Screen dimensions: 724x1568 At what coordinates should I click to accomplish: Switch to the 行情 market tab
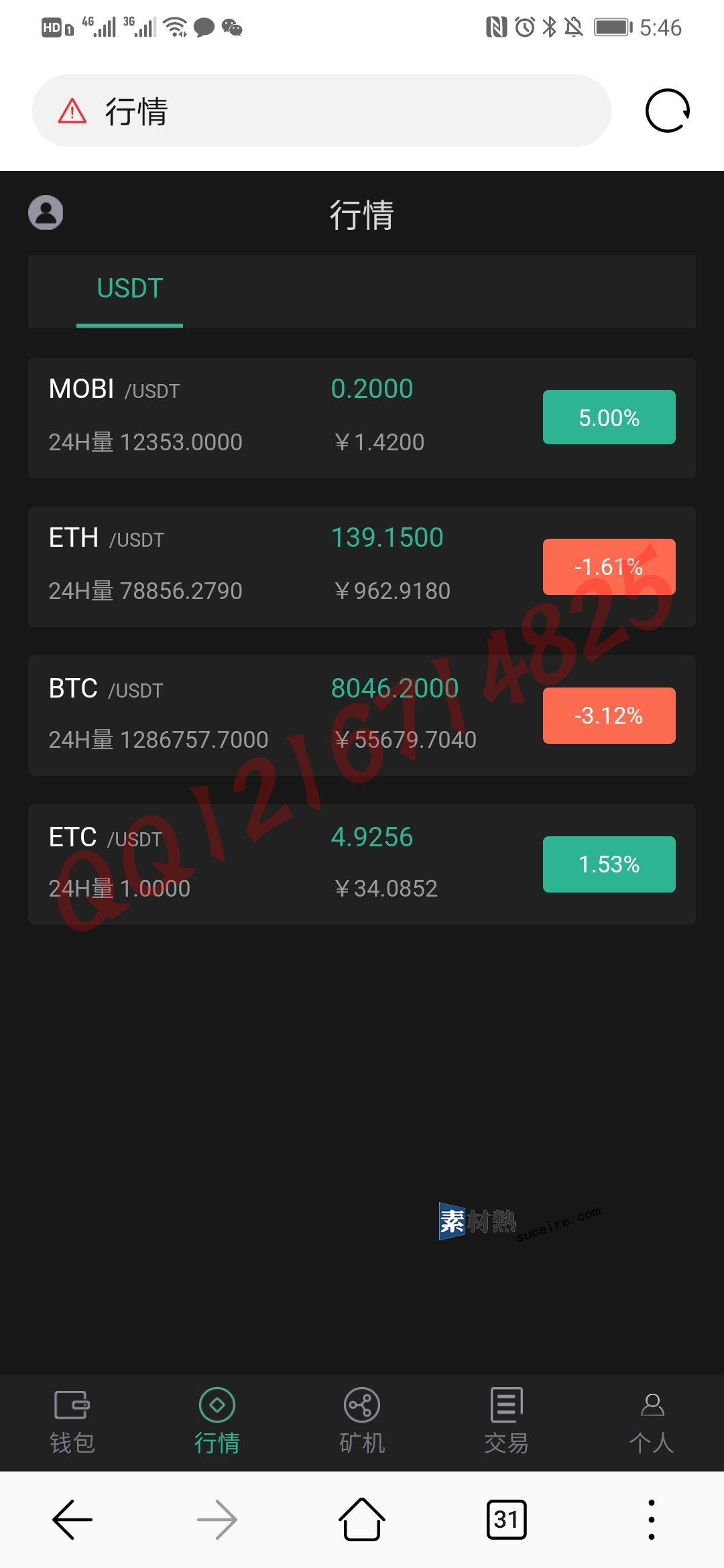[217, 1422]
